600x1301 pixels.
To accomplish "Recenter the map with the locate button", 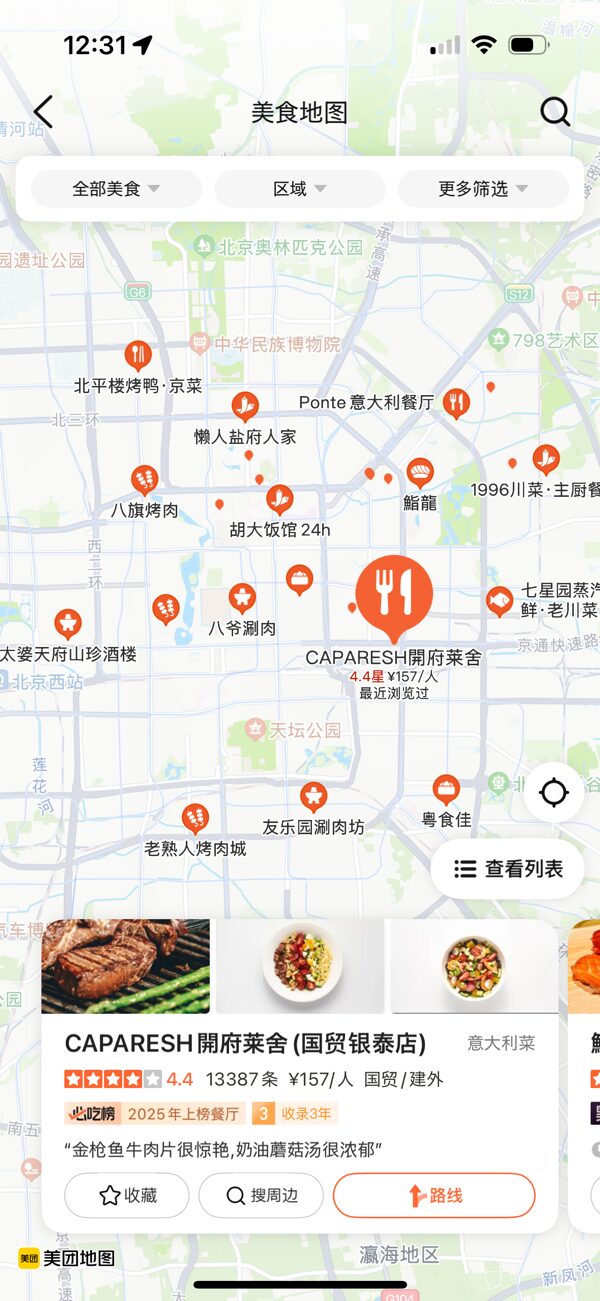I will [x=554, y=793].
